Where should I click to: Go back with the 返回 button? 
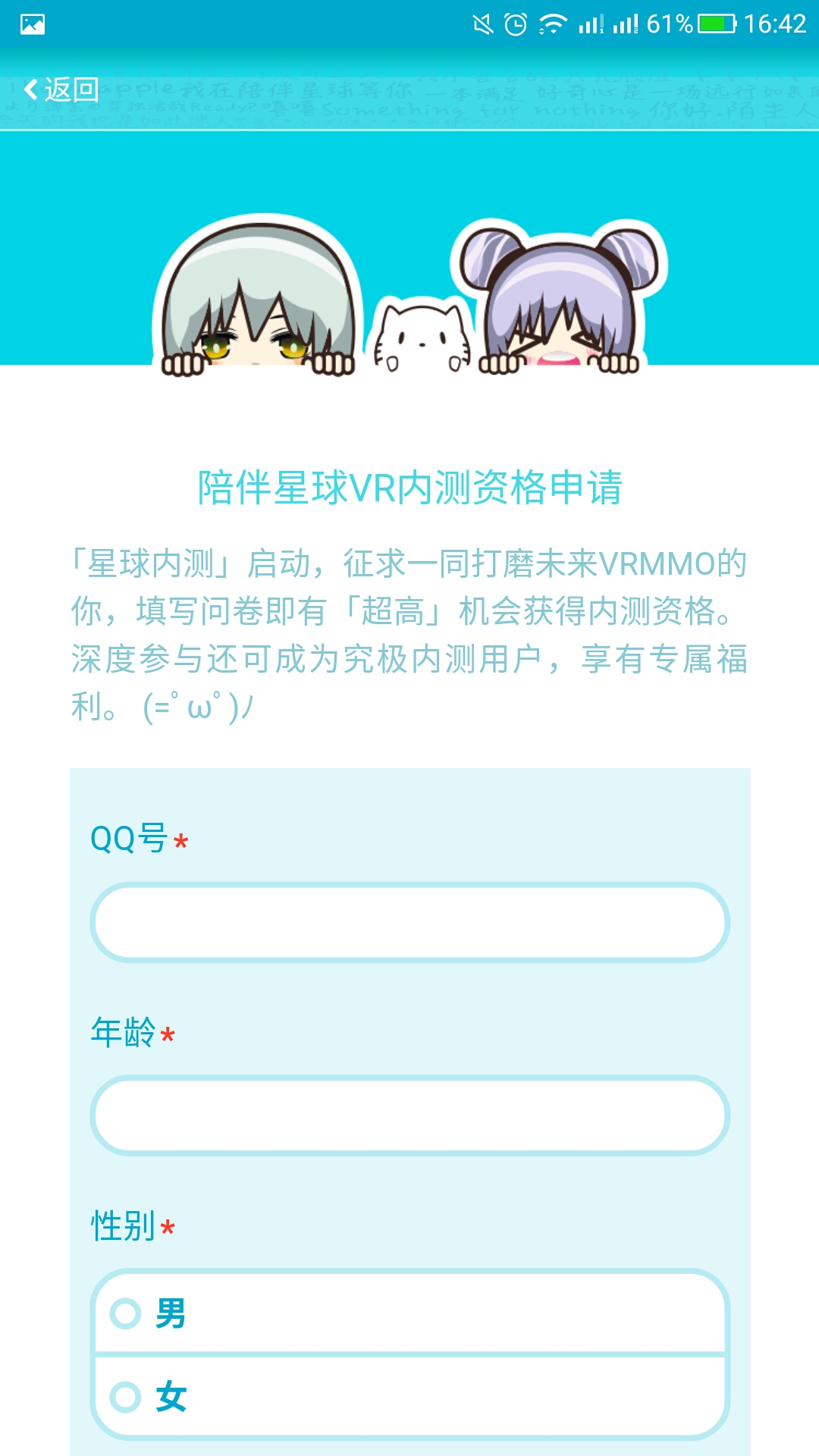(62, 89)
